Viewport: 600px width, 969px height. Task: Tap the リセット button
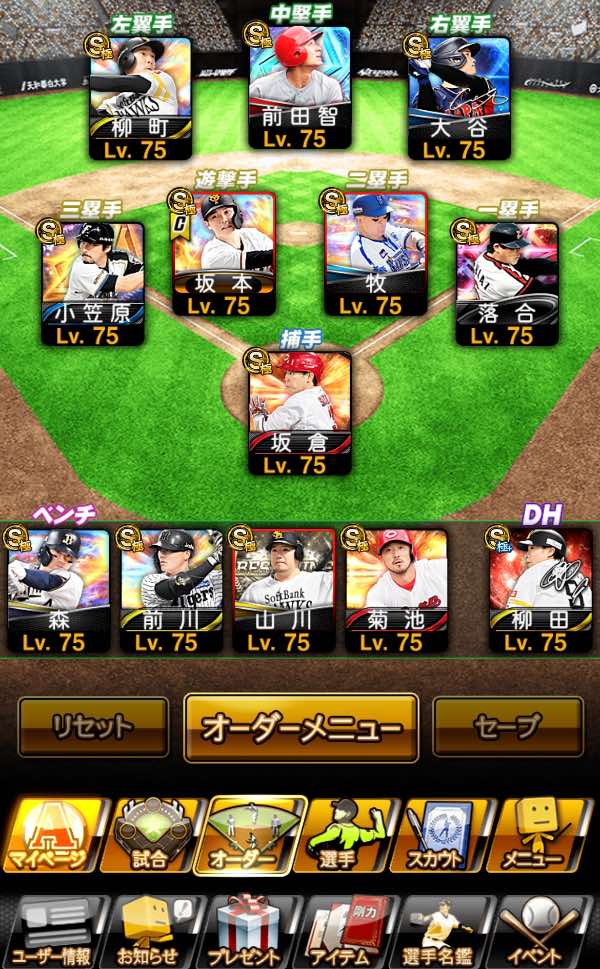click(93, 727)
